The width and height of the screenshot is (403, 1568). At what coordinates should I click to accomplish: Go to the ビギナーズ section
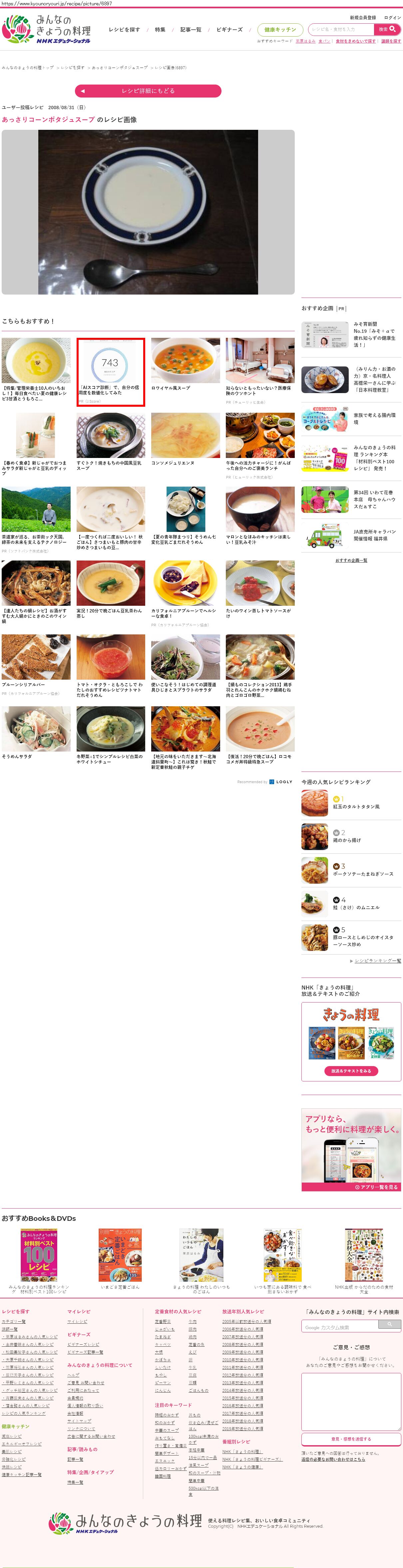[229, 29]
